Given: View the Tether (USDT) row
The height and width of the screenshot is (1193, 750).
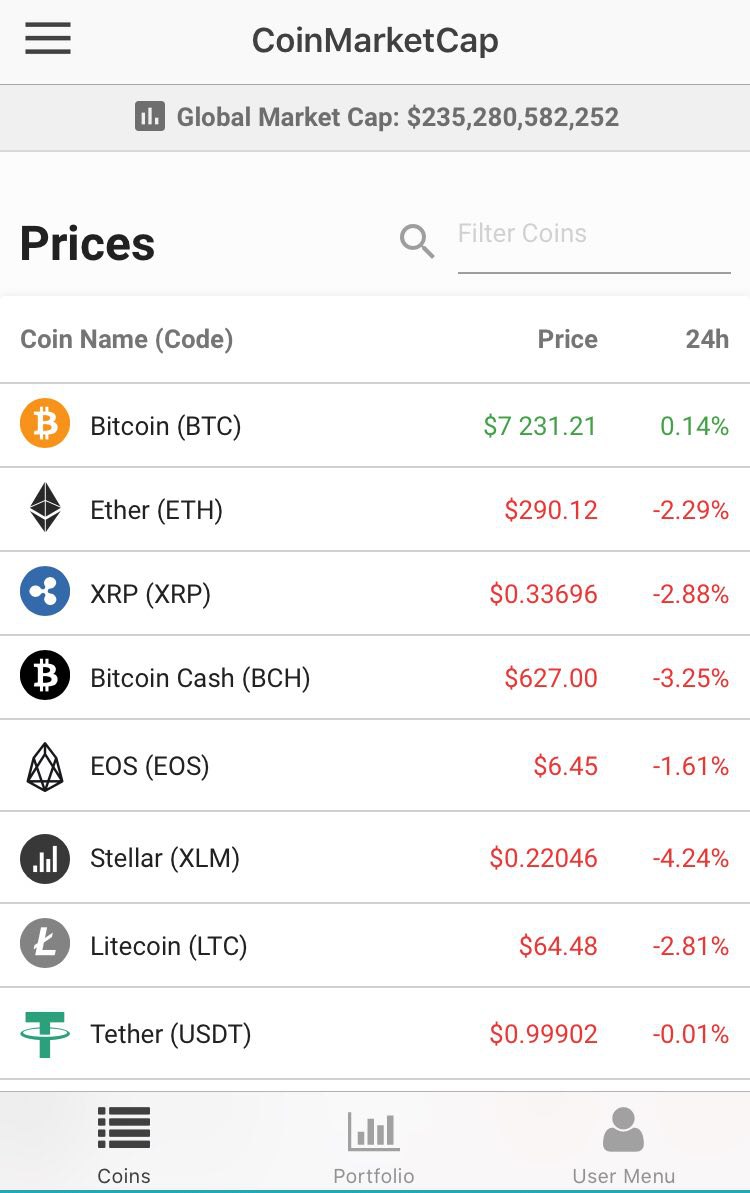Looking at the screenshot, I should pyautogui.click(x=374, y=1034).
